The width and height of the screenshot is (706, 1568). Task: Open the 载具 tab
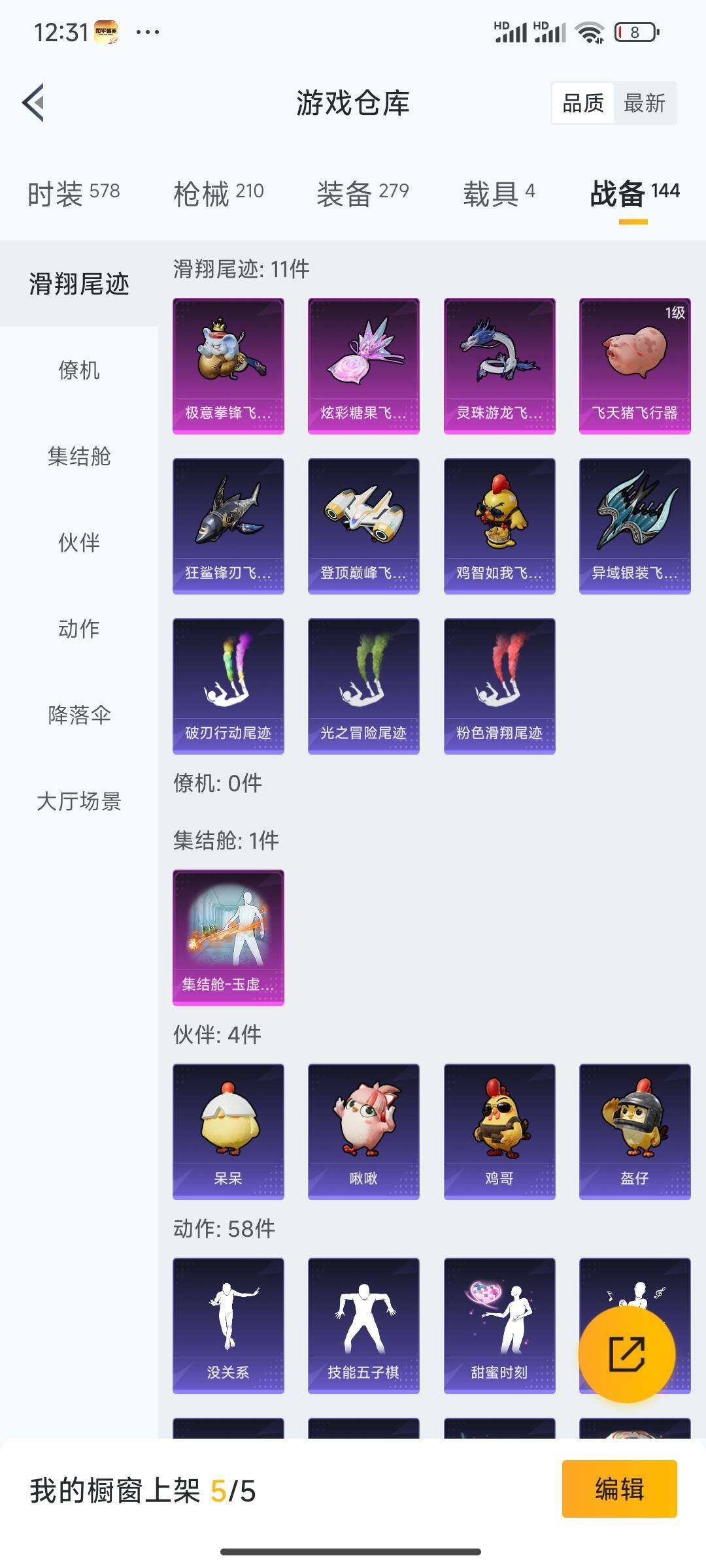[x=500, y=192]
